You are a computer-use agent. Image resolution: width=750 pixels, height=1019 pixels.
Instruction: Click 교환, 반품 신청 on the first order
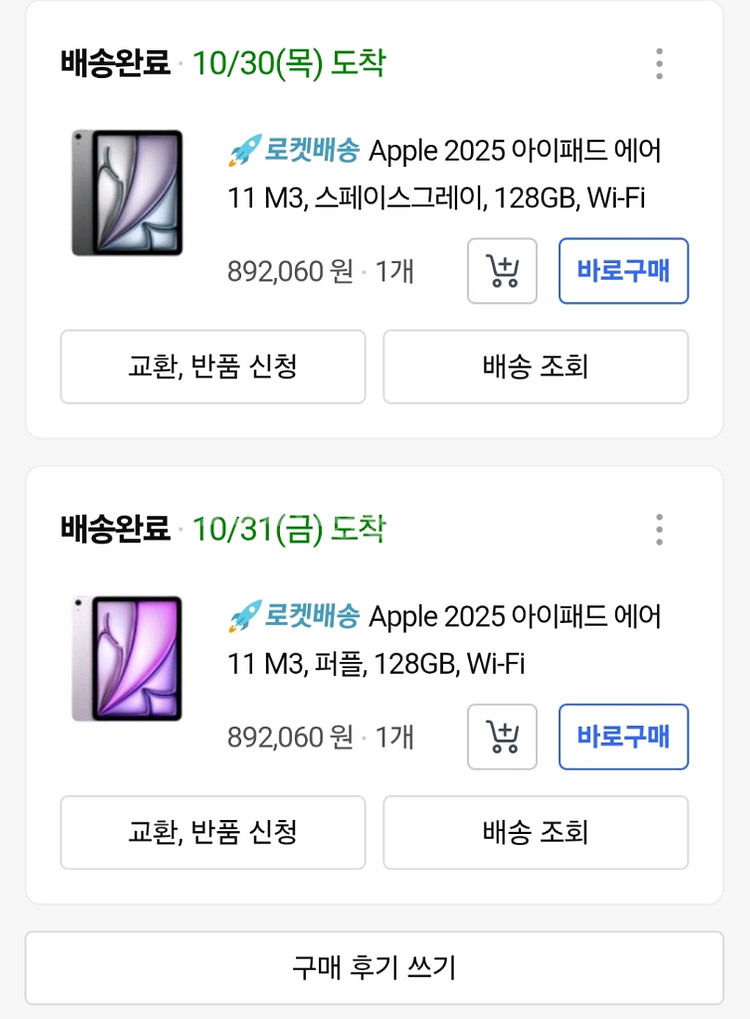pyautogui.click(x=213, y=366)
